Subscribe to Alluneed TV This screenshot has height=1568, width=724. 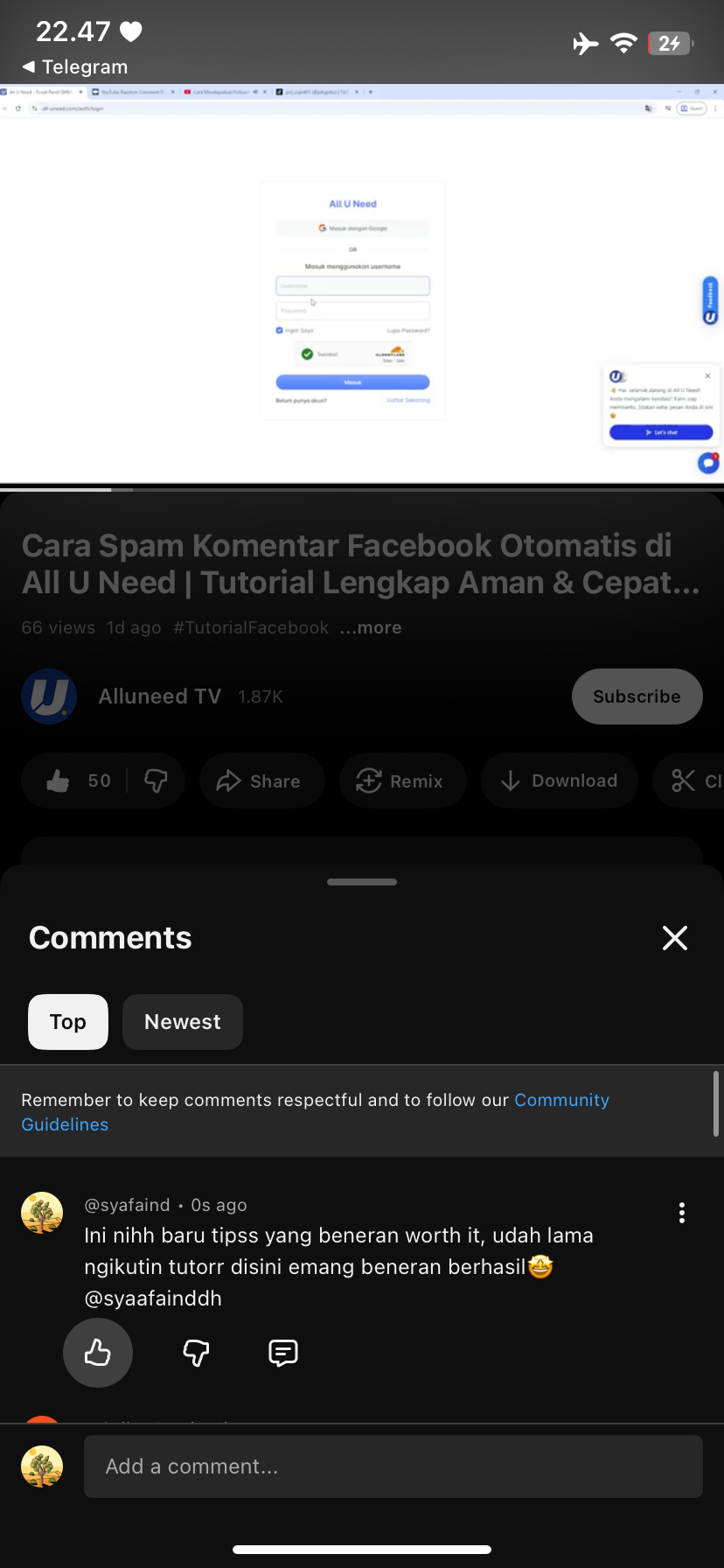pos(637,696)
